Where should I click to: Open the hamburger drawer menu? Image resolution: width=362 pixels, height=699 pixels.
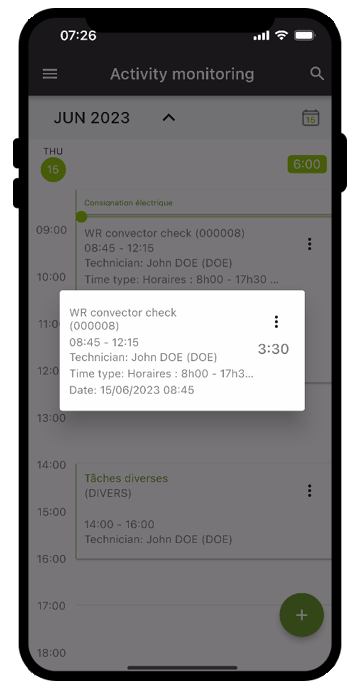(x=50, y=74)
